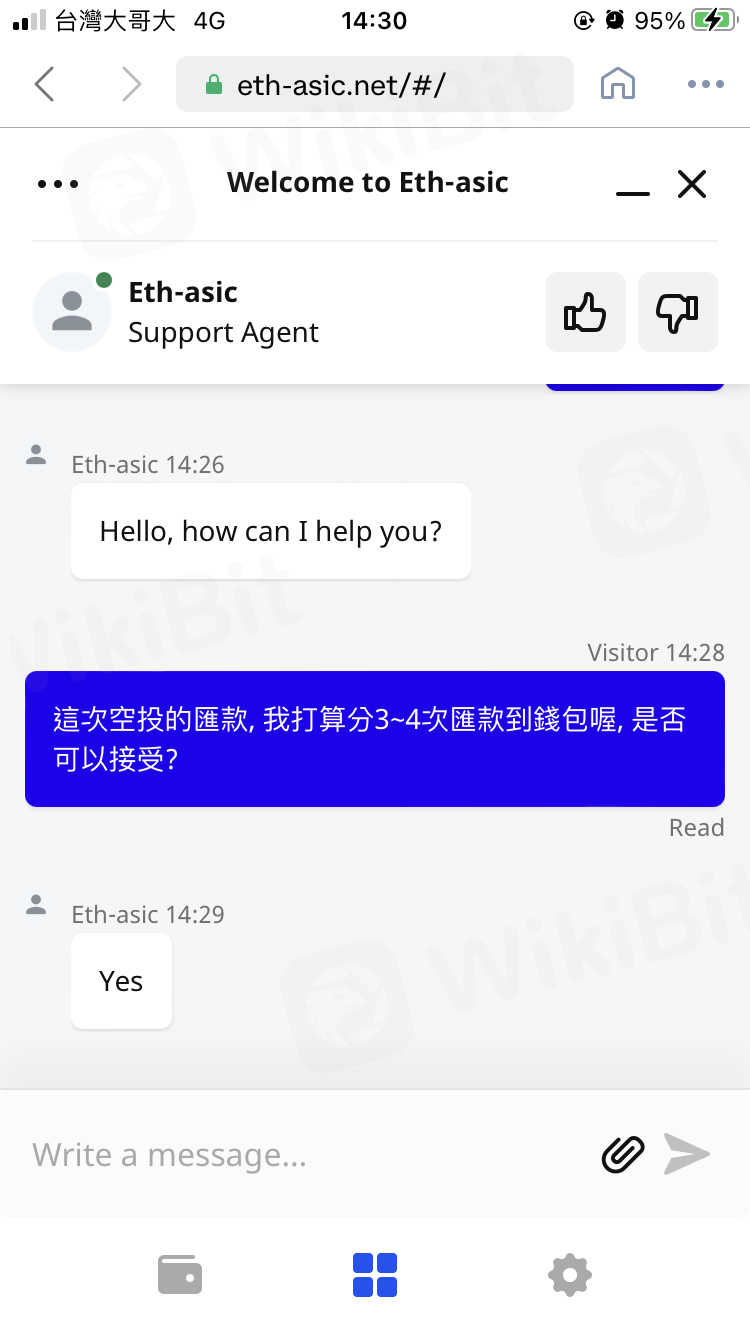Open the browser home page
This screenshot has height=1334, width=750.
[x=618, y=85]
